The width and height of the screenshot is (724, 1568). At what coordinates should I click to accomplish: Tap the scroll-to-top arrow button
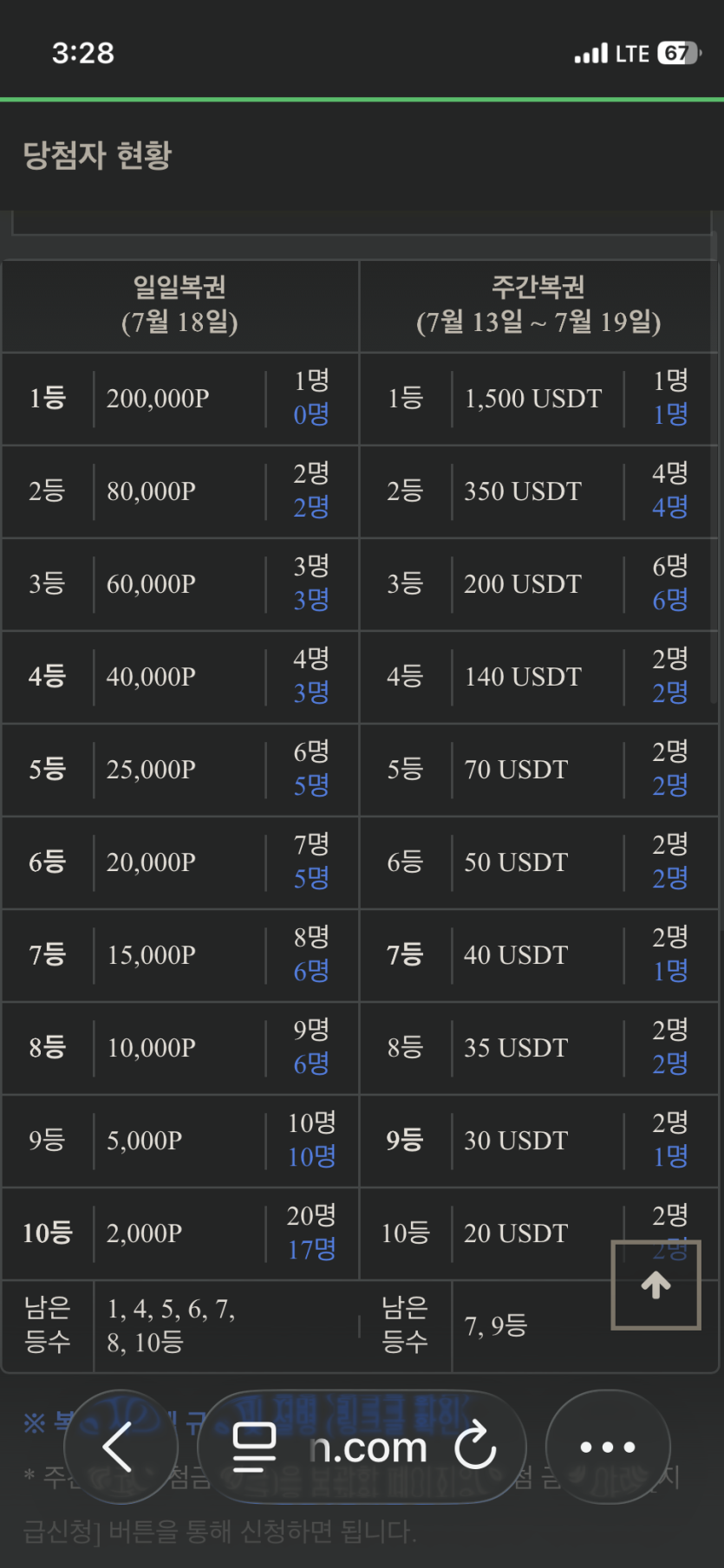click(656, 1285)
